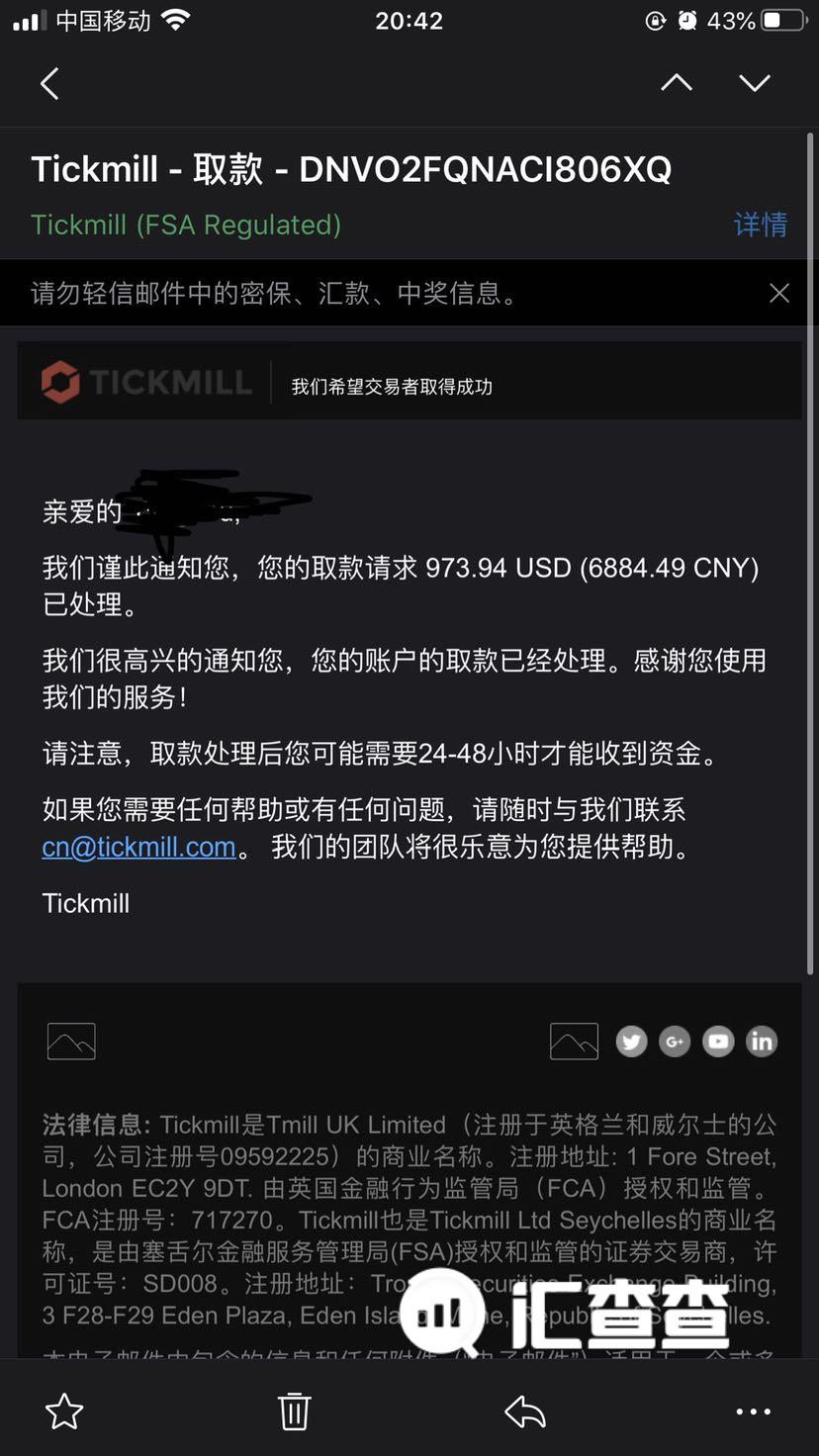
Task: Dismiss the security warning banner
Action: point(779,293)
